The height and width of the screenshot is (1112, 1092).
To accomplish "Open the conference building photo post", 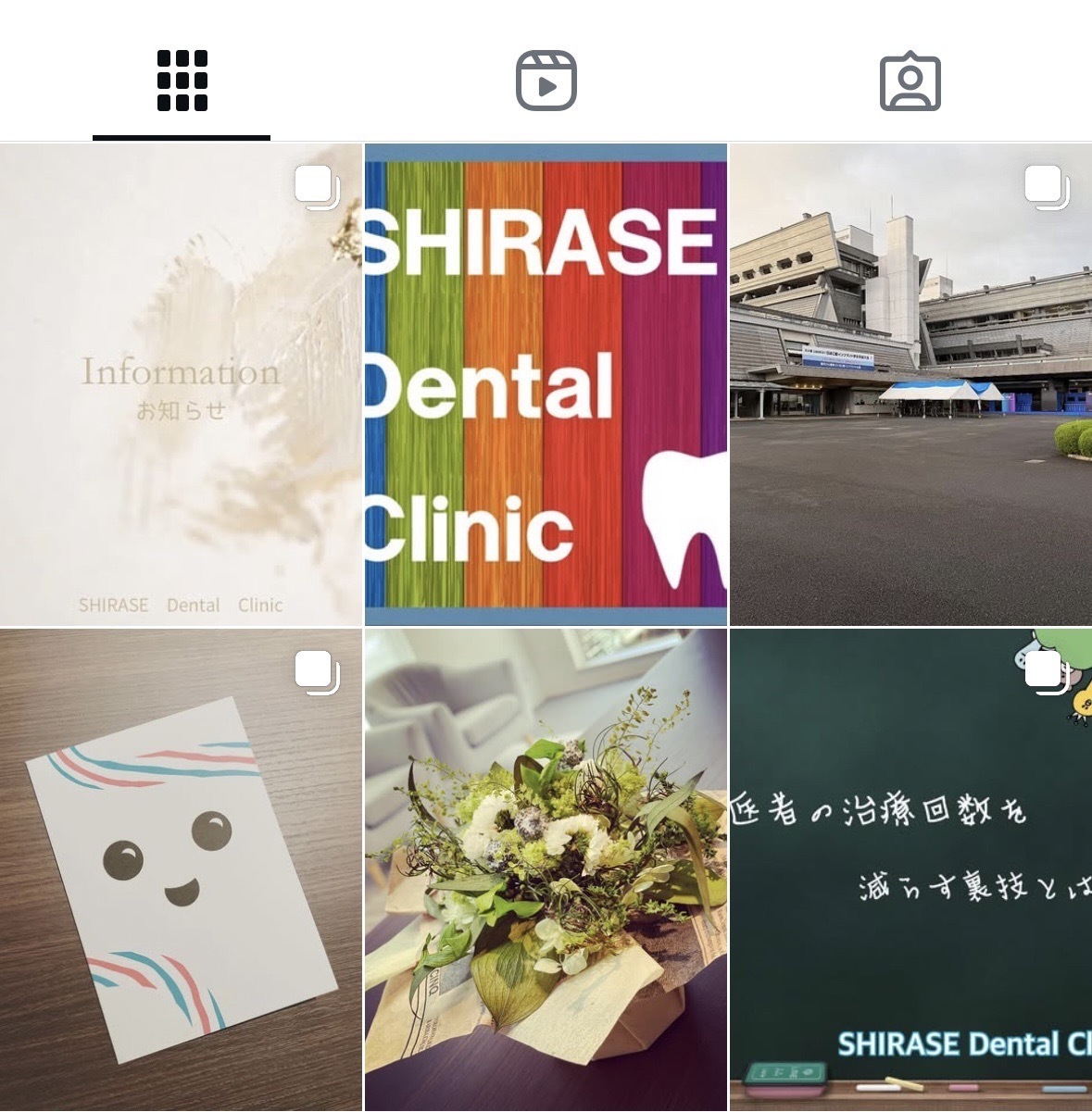I will click(910, 384).
